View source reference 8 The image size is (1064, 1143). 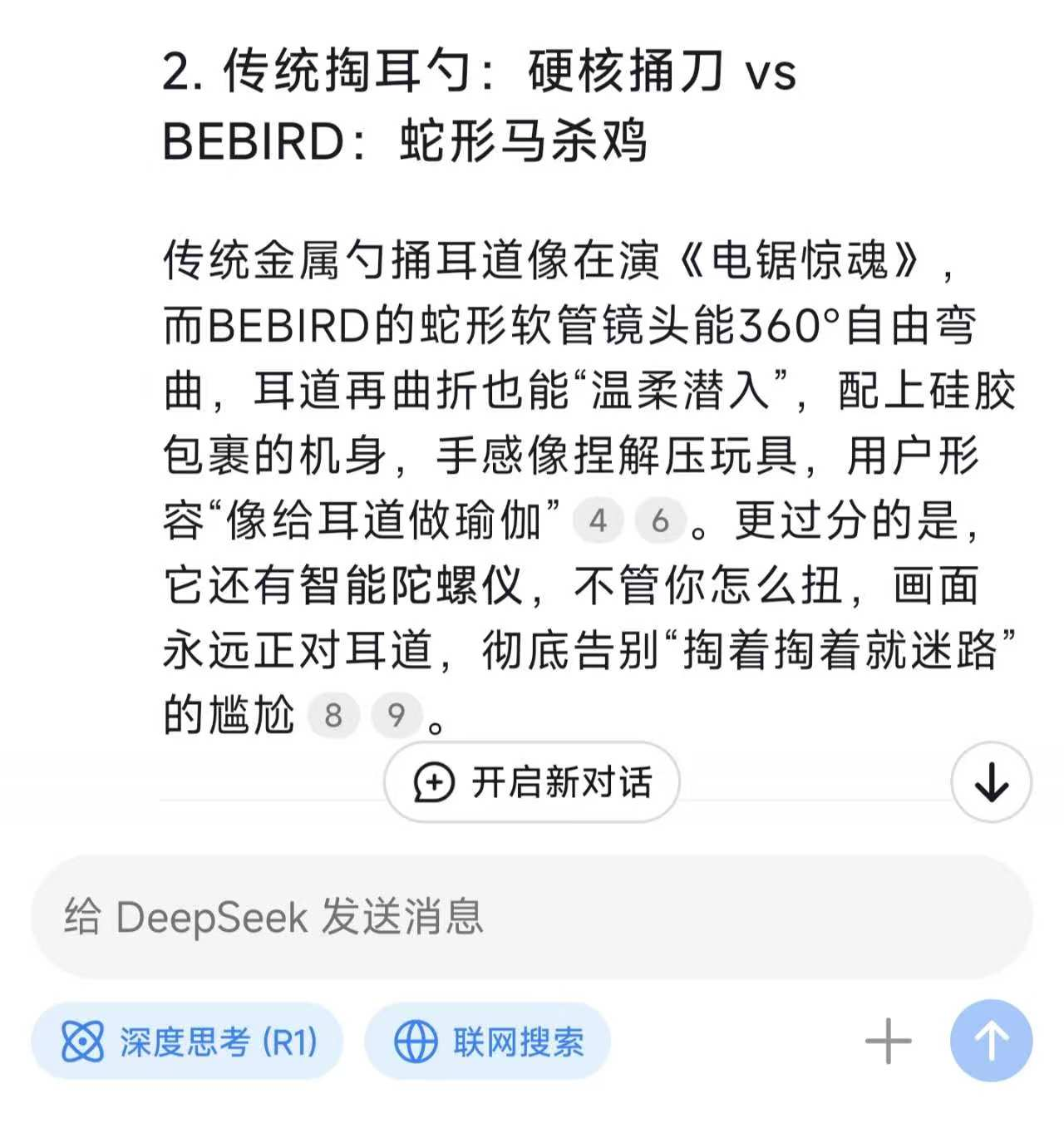click(333, 715)
